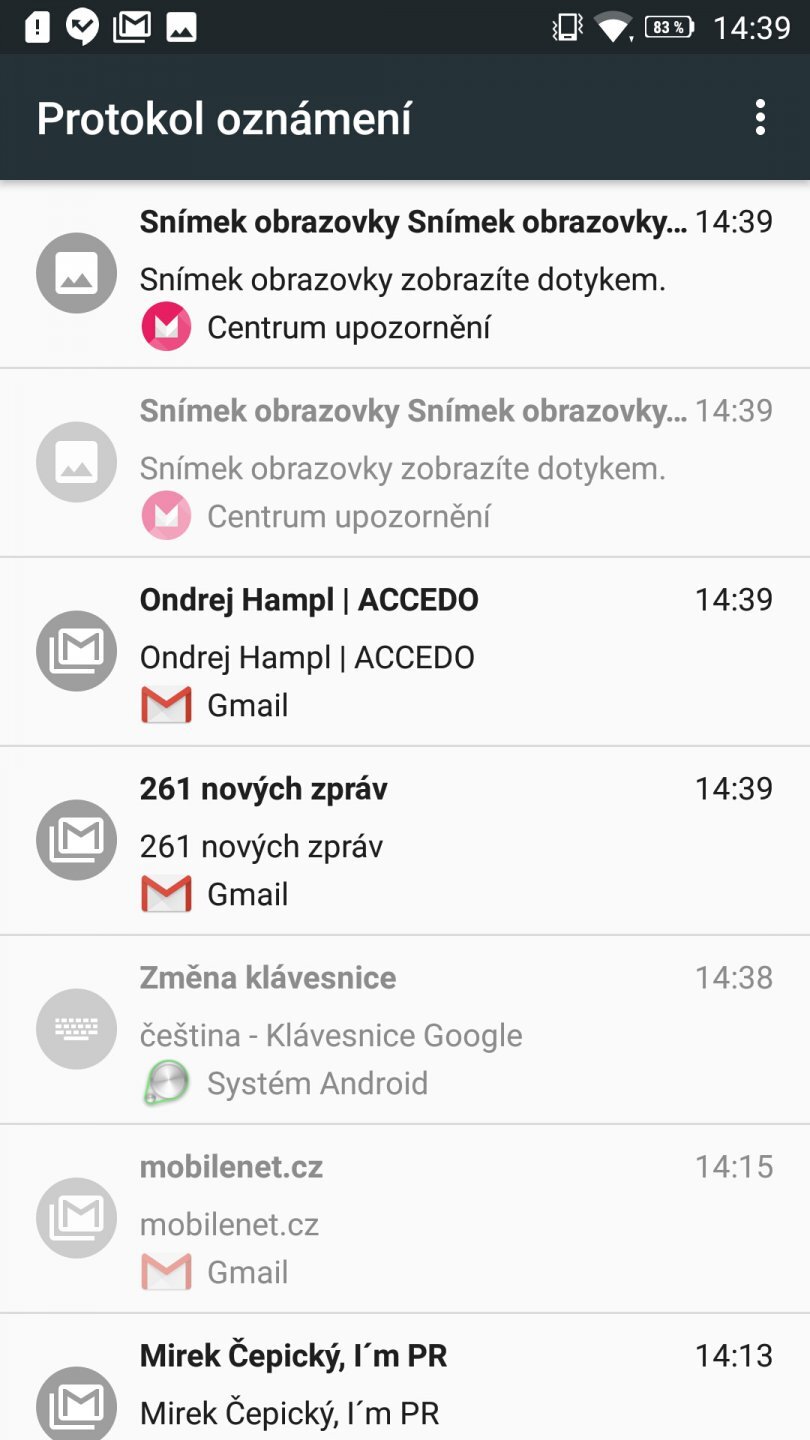Open the overflow menu in Protokol oznámení
Screen dimensions: 810x1440
(x=758, y=117)
